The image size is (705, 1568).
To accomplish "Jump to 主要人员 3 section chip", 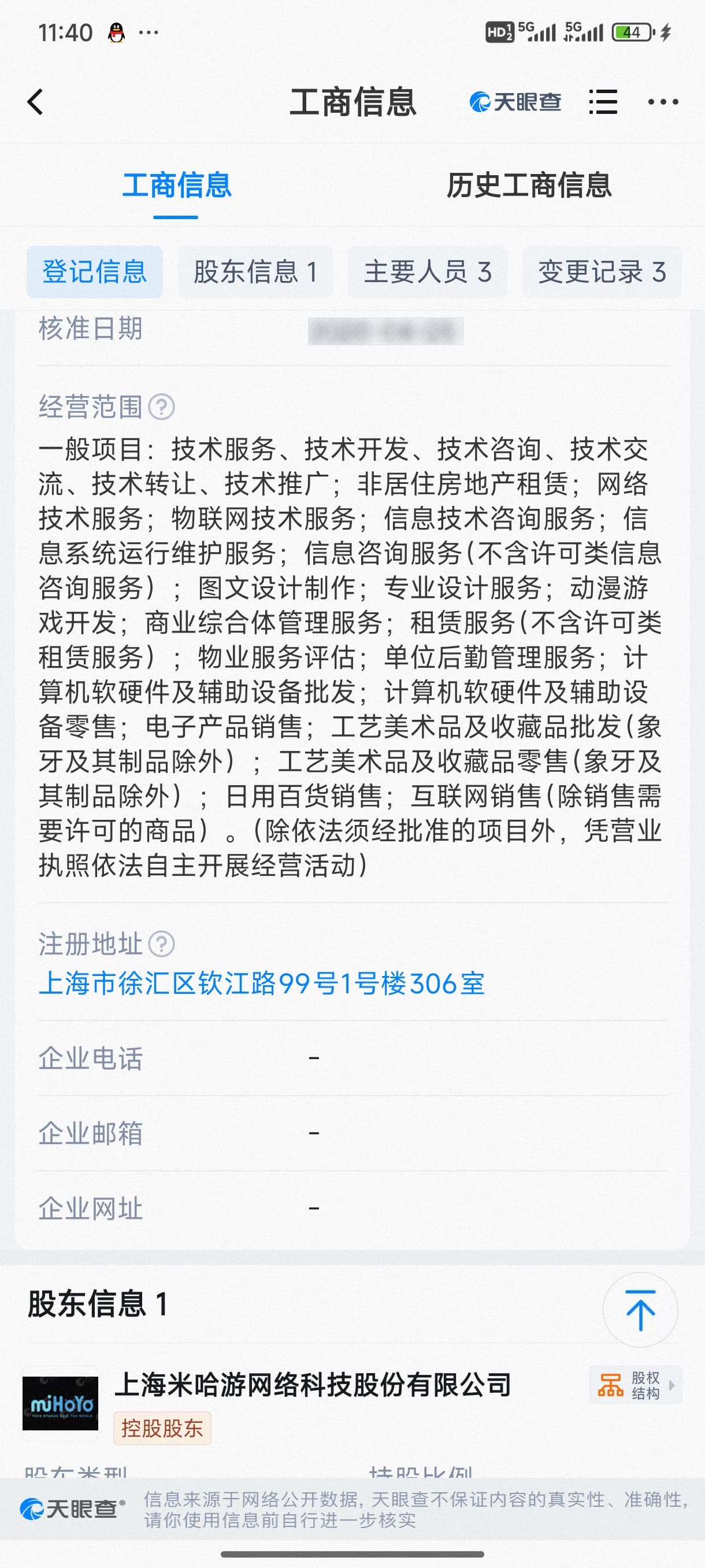I will pos(427,272).
